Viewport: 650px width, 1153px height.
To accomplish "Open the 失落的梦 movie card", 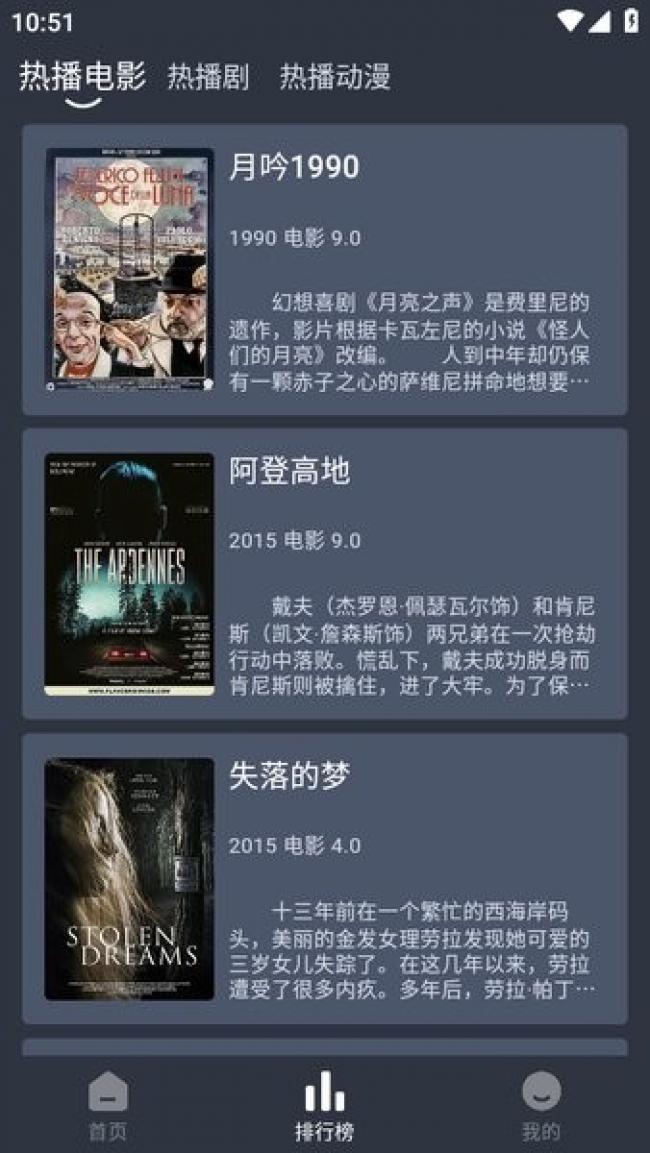I will click(325, 878).
